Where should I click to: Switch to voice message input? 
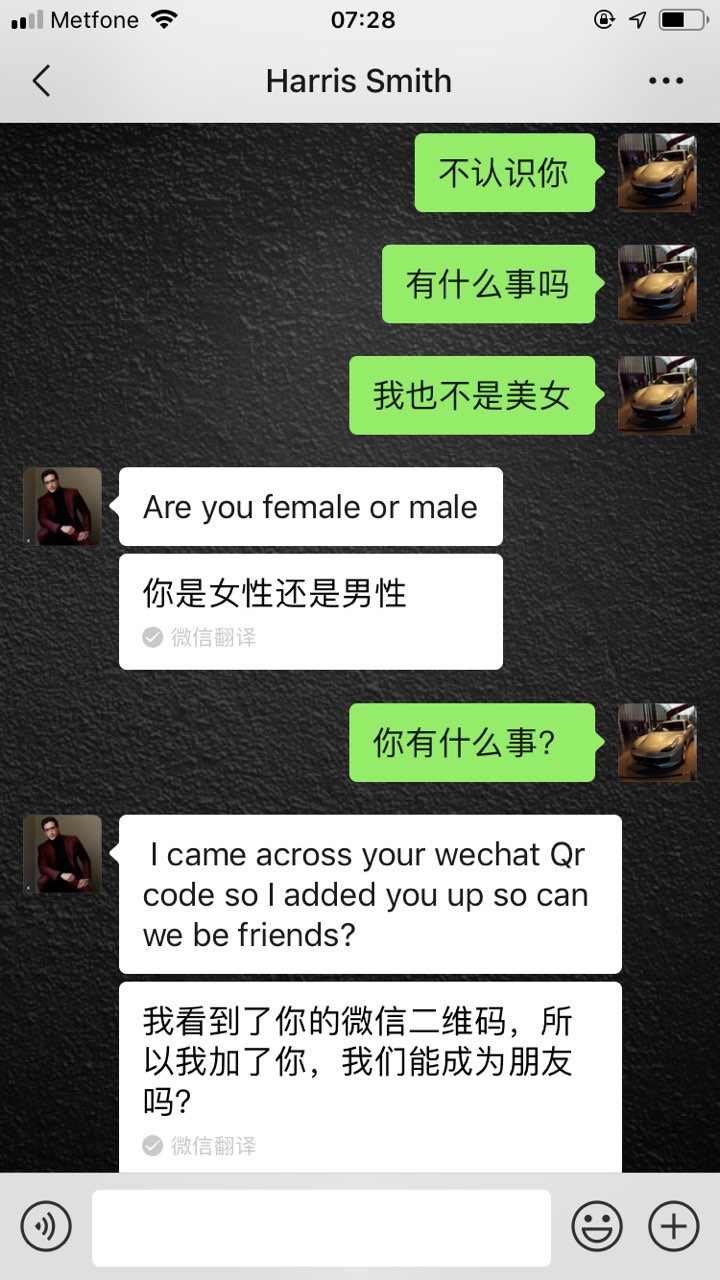point(46,1226)
